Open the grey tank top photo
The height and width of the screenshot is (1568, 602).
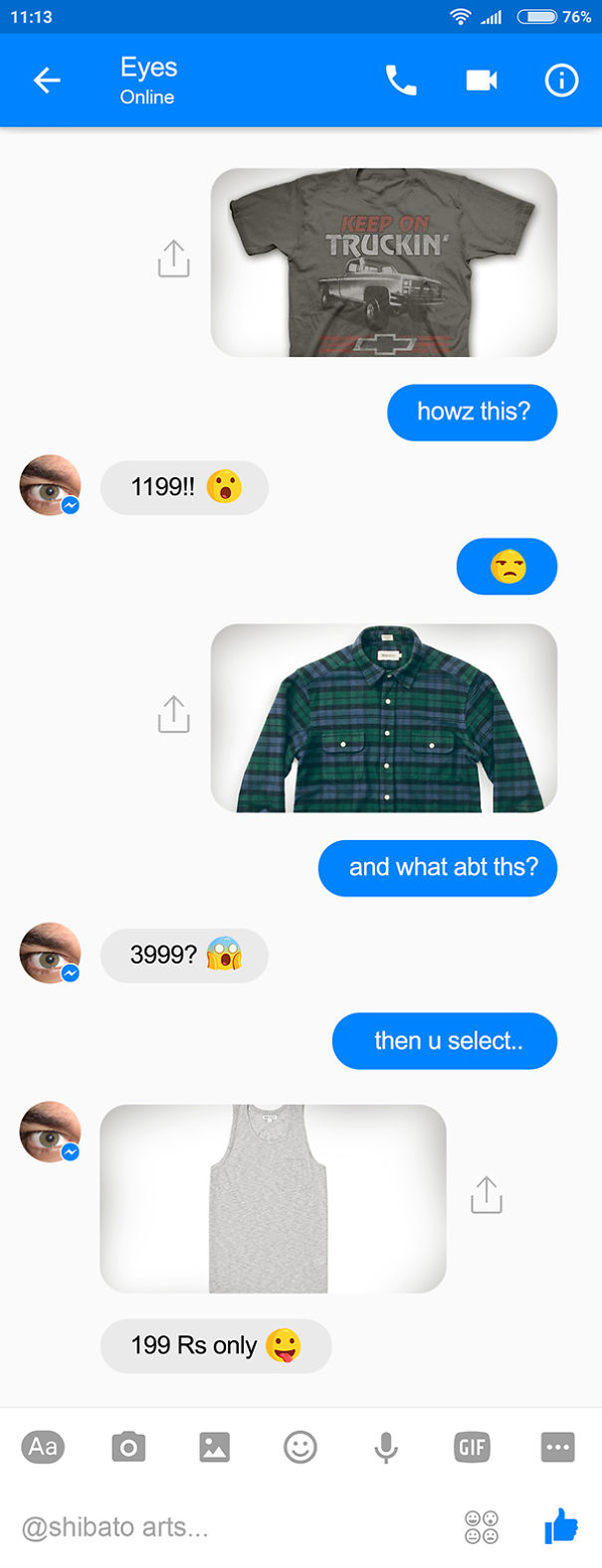point(273,1198)
